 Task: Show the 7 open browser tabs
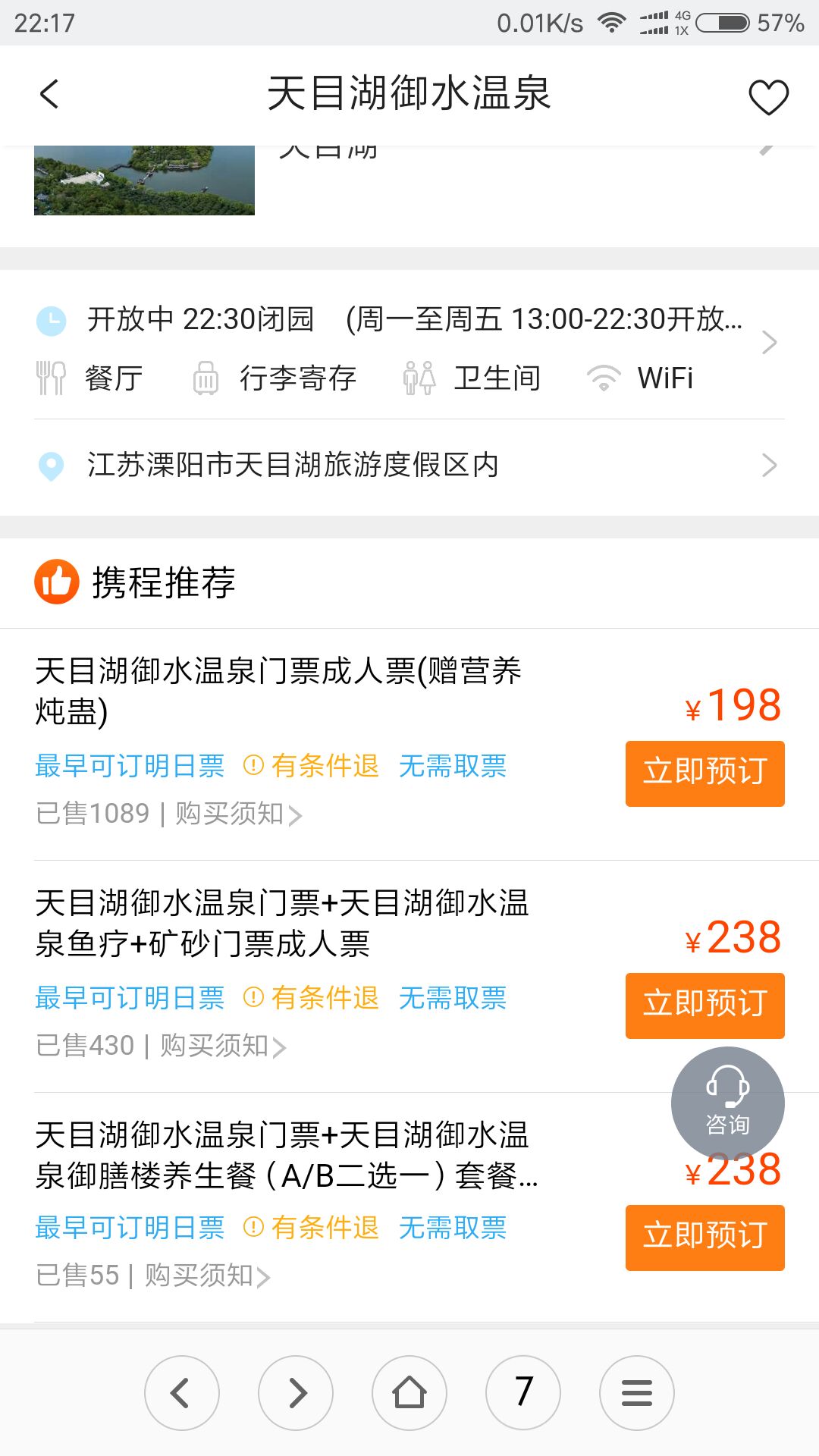tap(523, 1393)
